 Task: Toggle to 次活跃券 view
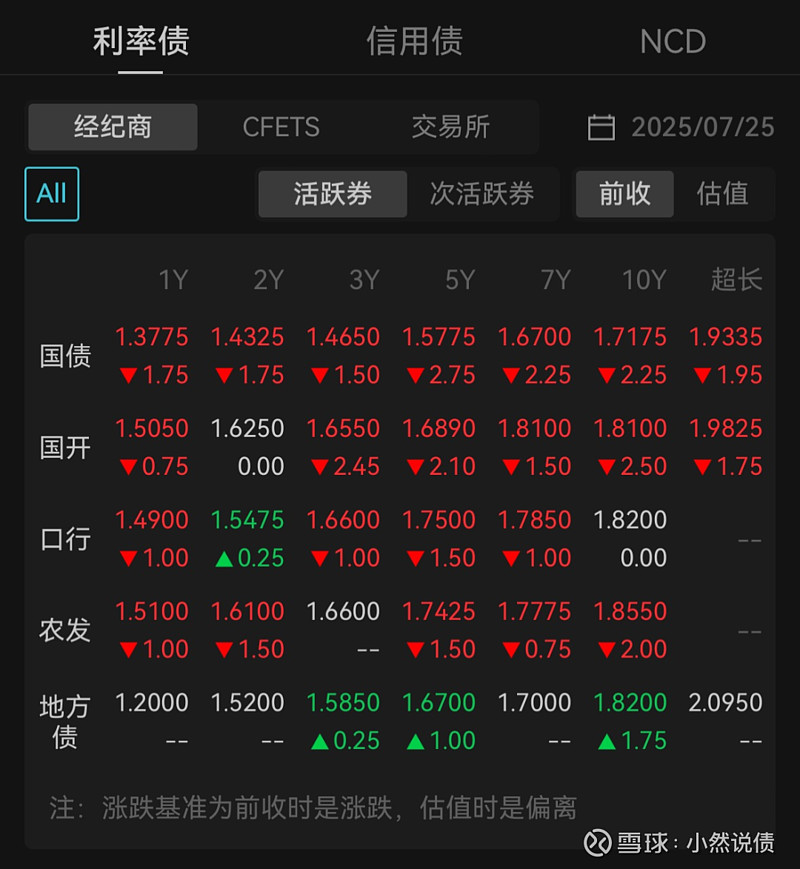[x=486, y=194]
